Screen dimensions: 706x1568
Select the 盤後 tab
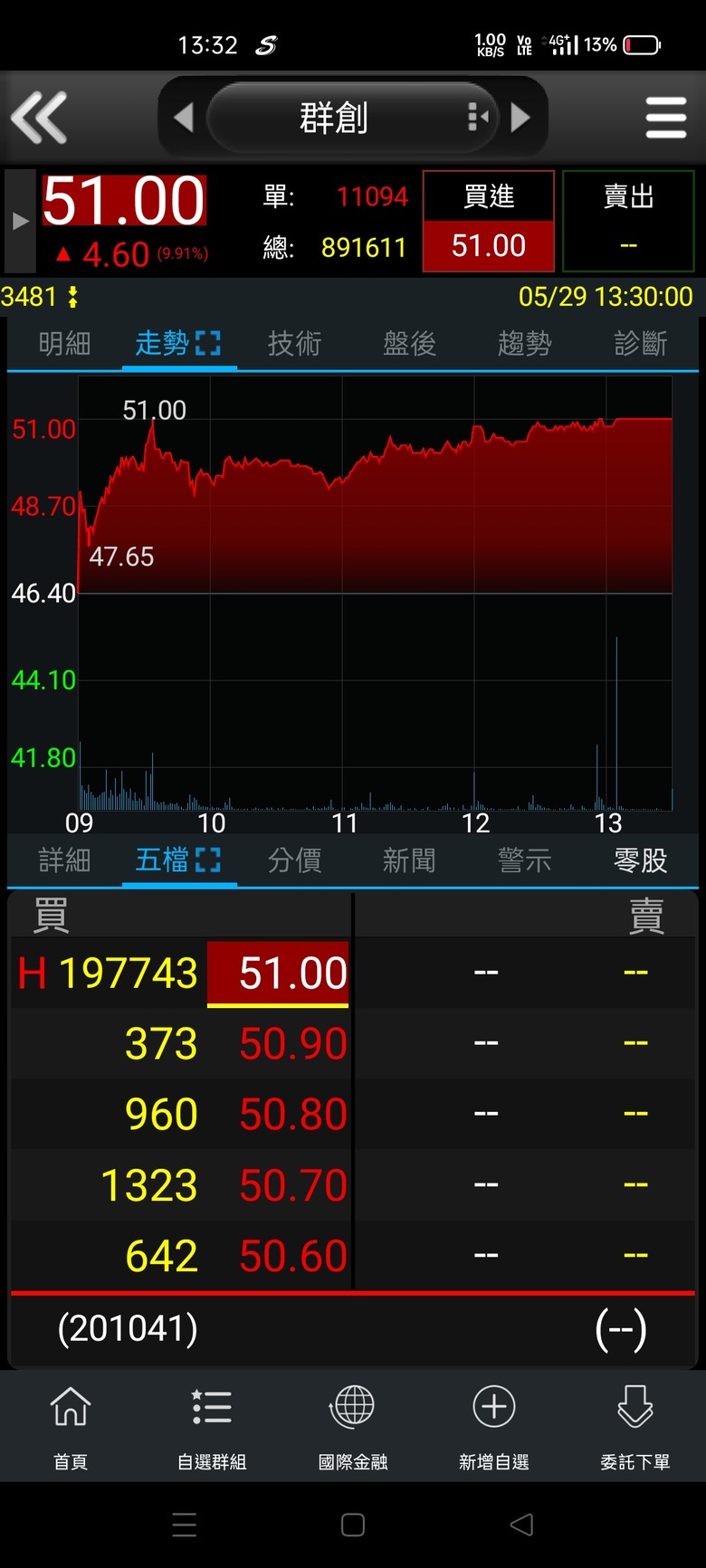(409, 344)
